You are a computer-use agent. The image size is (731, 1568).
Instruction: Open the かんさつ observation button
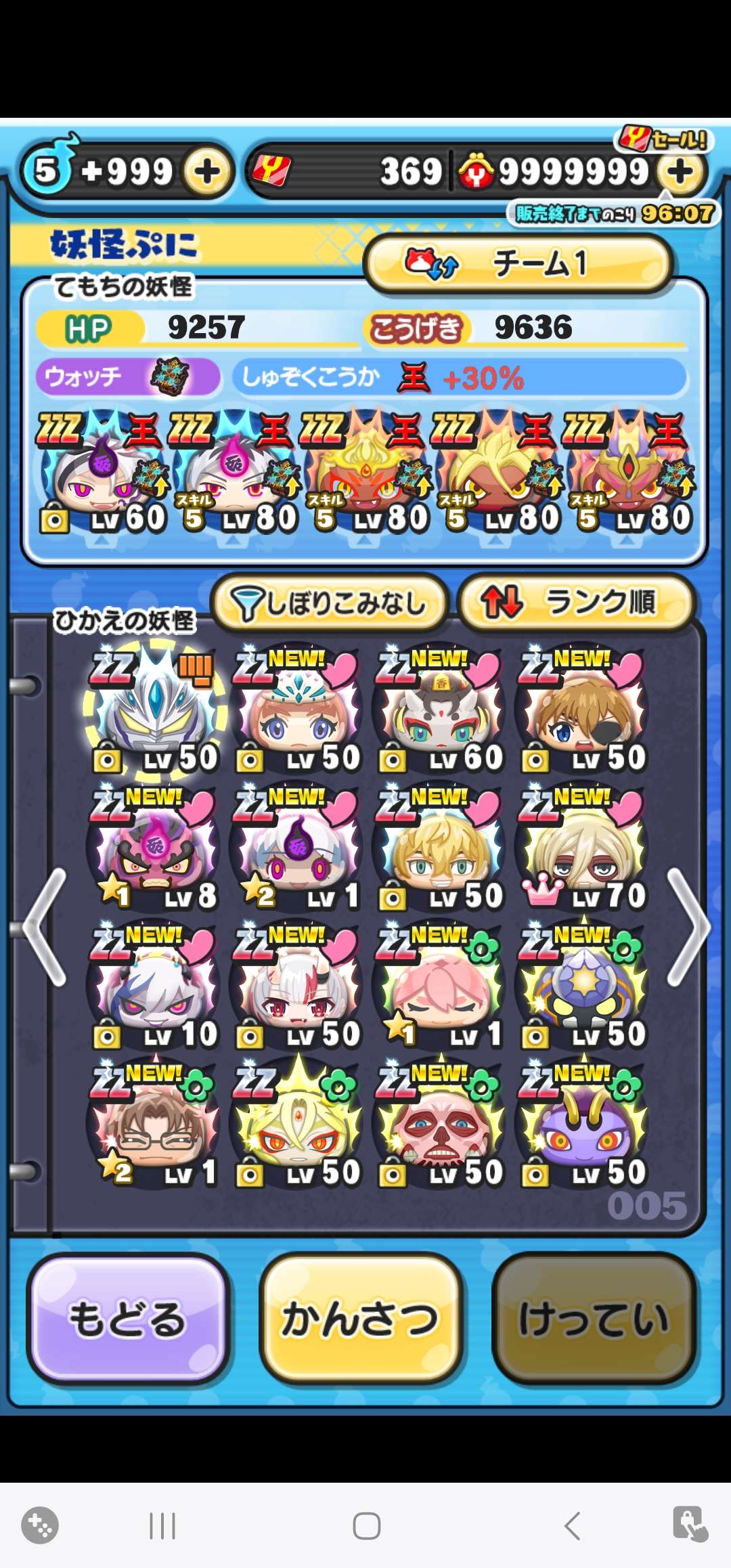pos(361,1319)
